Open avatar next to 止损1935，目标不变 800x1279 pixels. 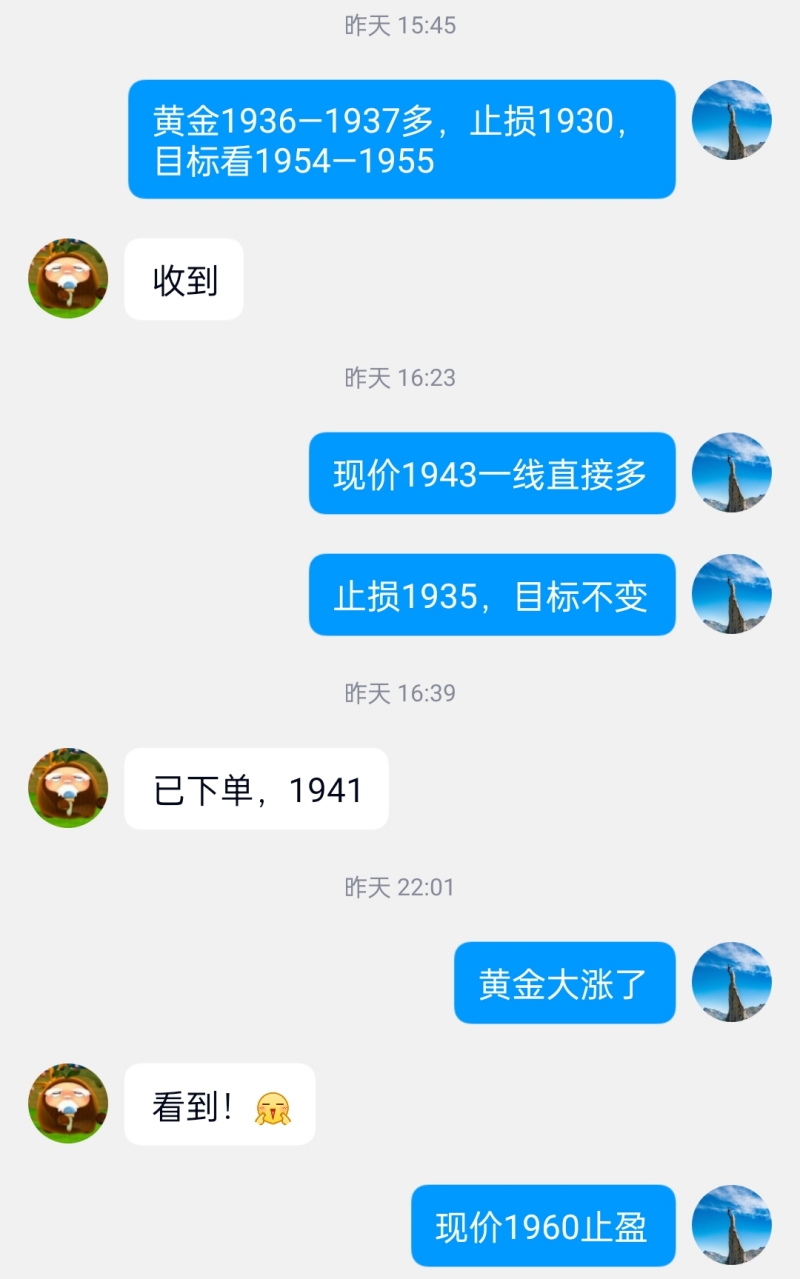click(x=732, y=594)
